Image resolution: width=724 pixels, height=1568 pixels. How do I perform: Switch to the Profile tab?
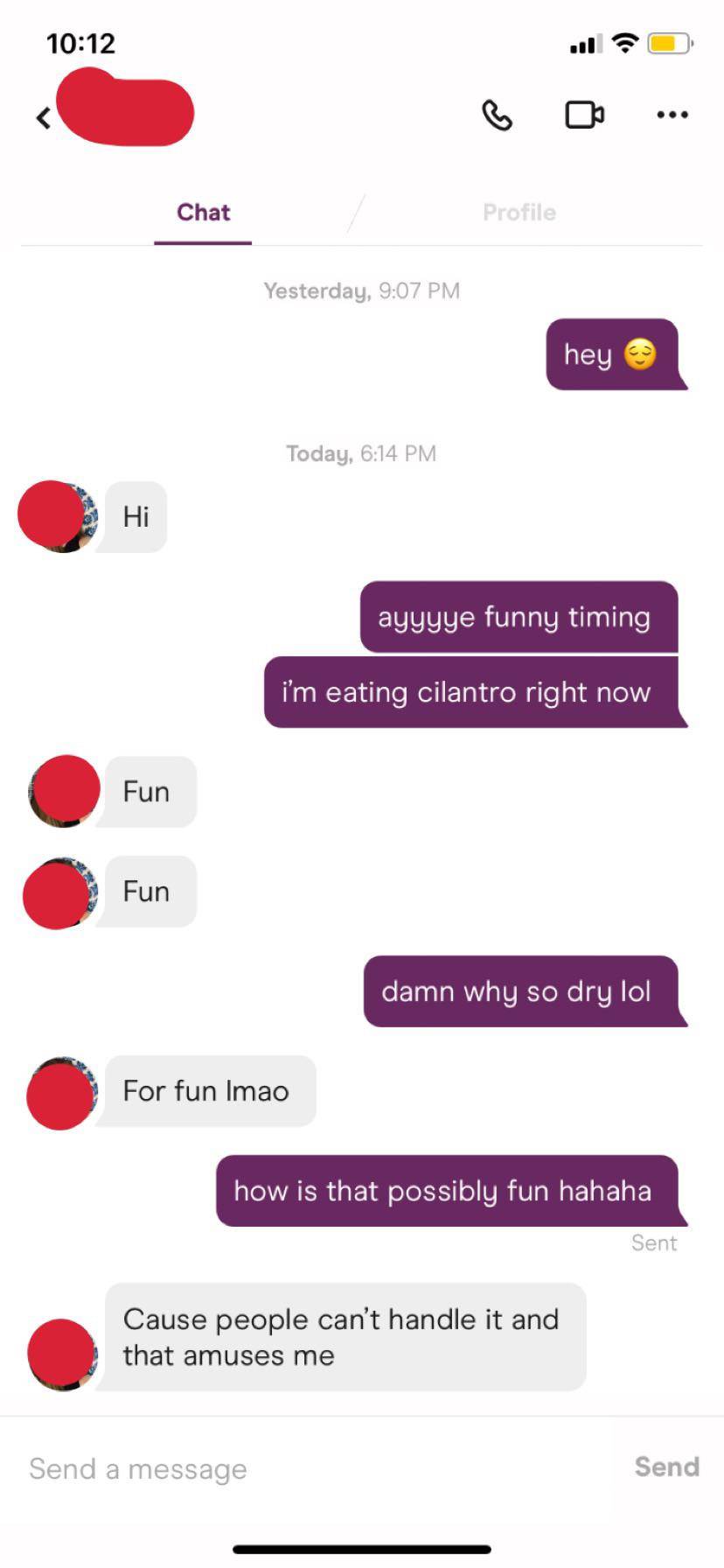coord(520,212)
